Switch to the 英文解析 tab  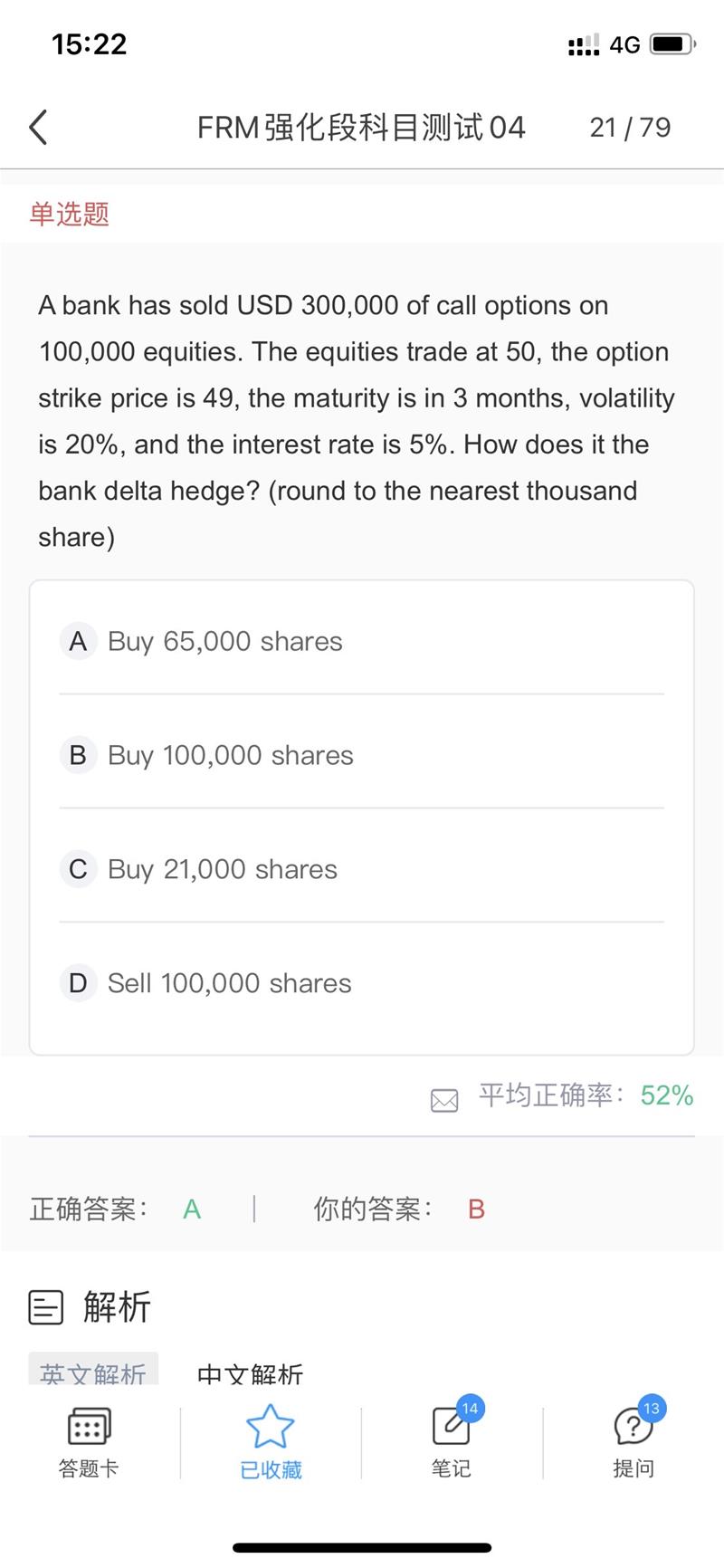93,1370
